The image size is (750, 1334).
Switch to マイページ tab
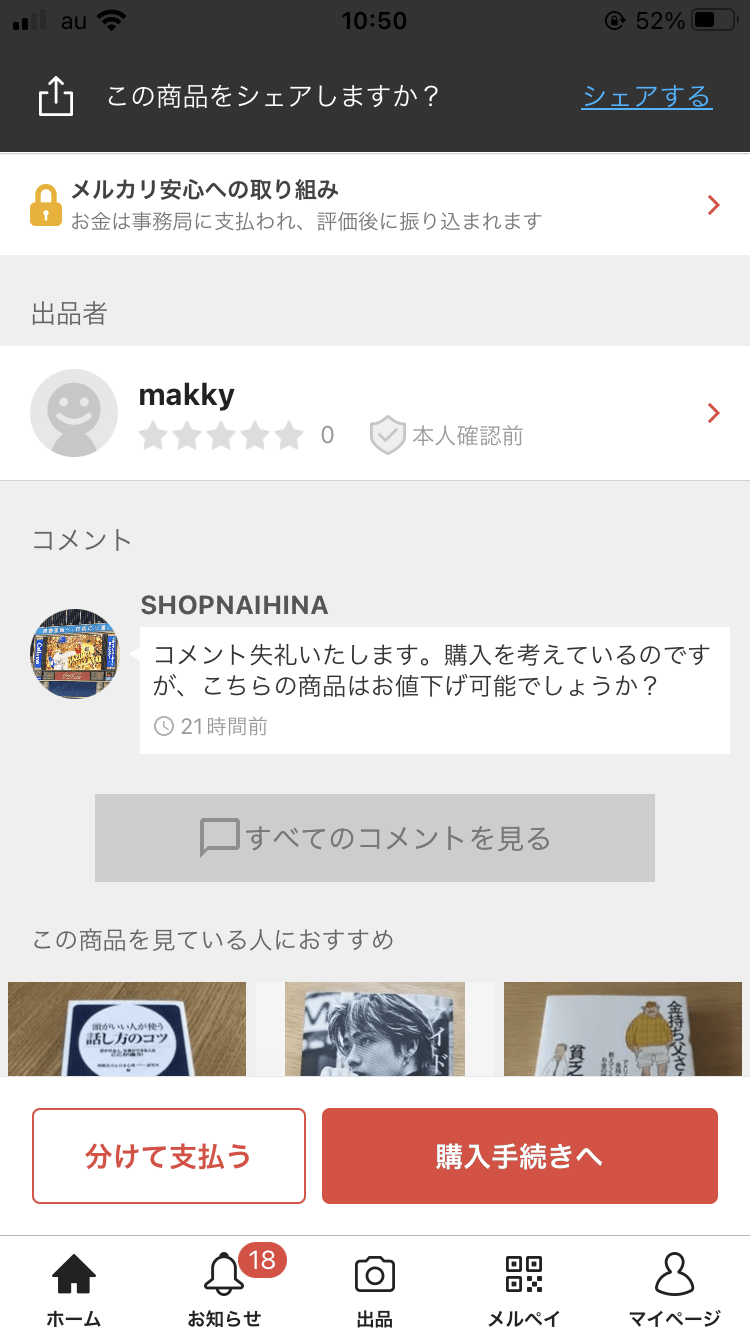tap(674, 1289)
